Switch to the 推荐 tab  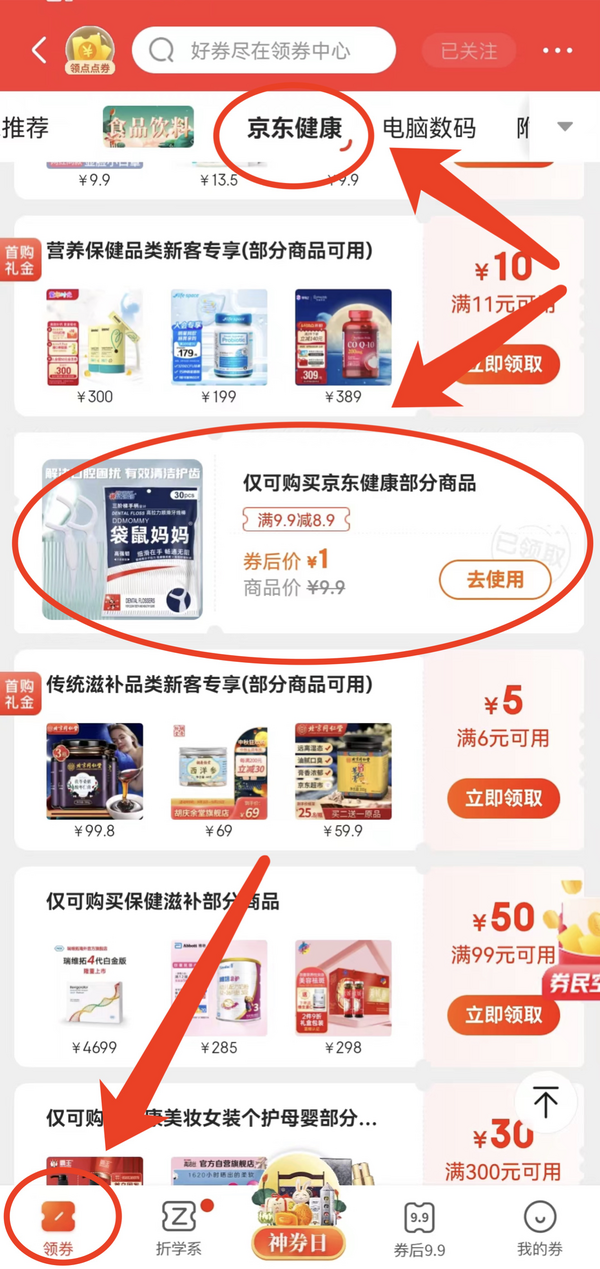pyautogui.click(x=26, y=128)
